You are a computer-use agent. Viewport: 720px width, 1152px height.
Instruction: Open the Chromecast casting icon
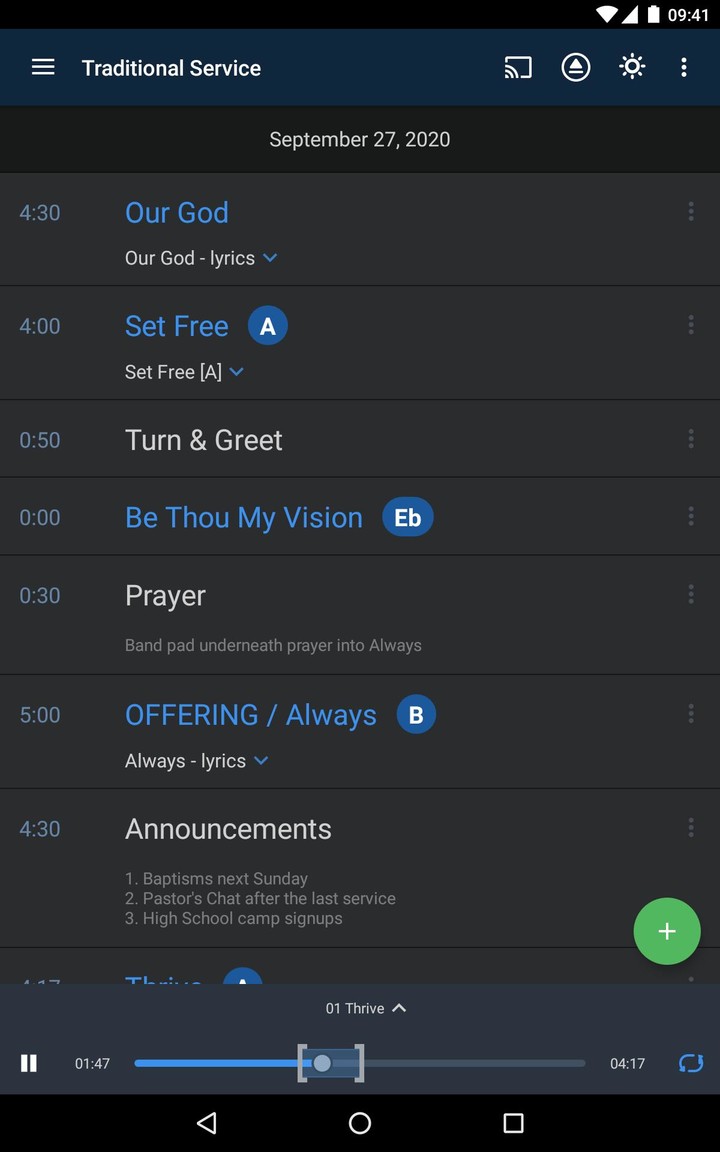(x=517, y=67)
